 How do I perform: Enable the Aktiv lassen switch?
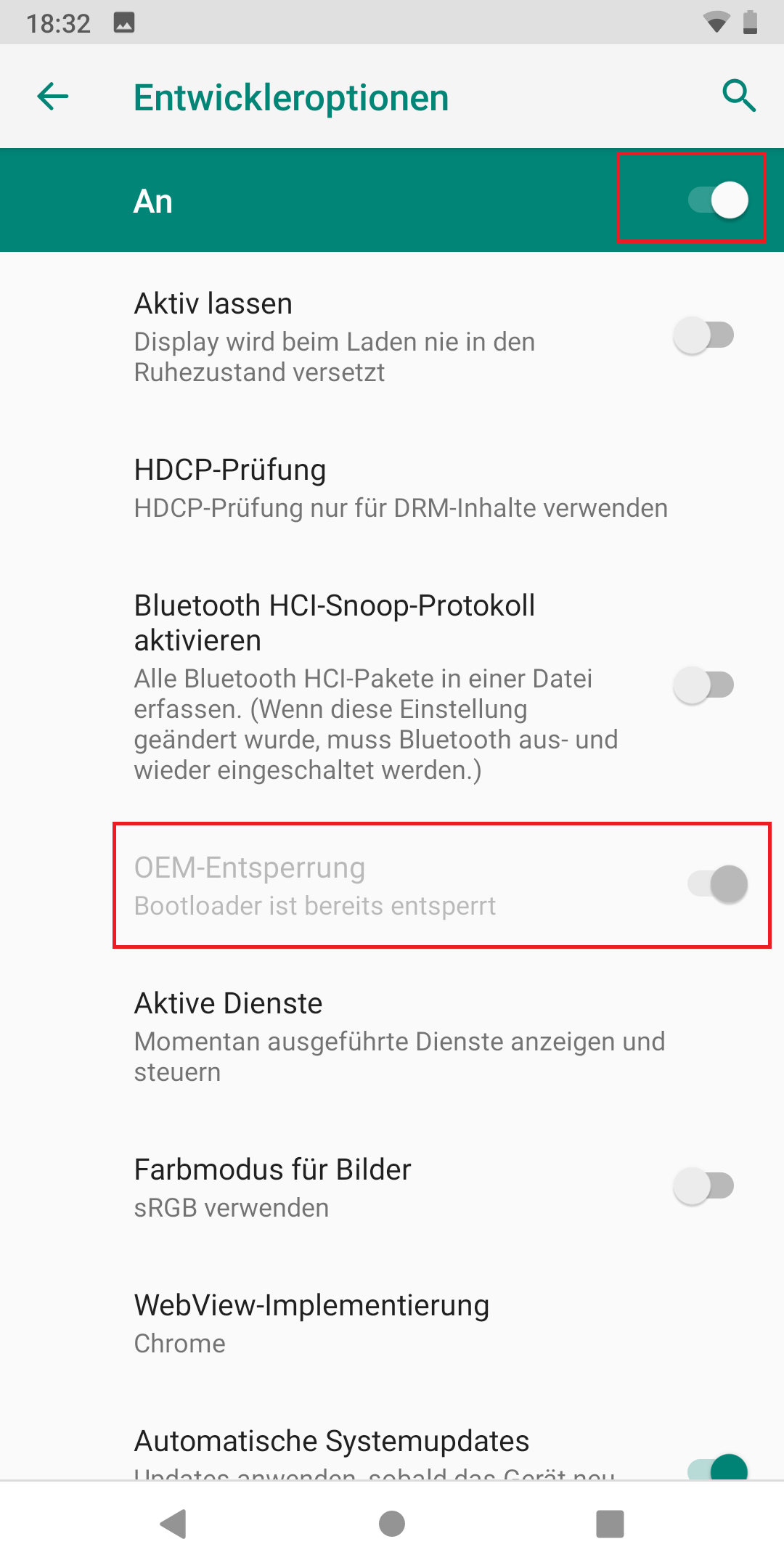tap(703, 335)
